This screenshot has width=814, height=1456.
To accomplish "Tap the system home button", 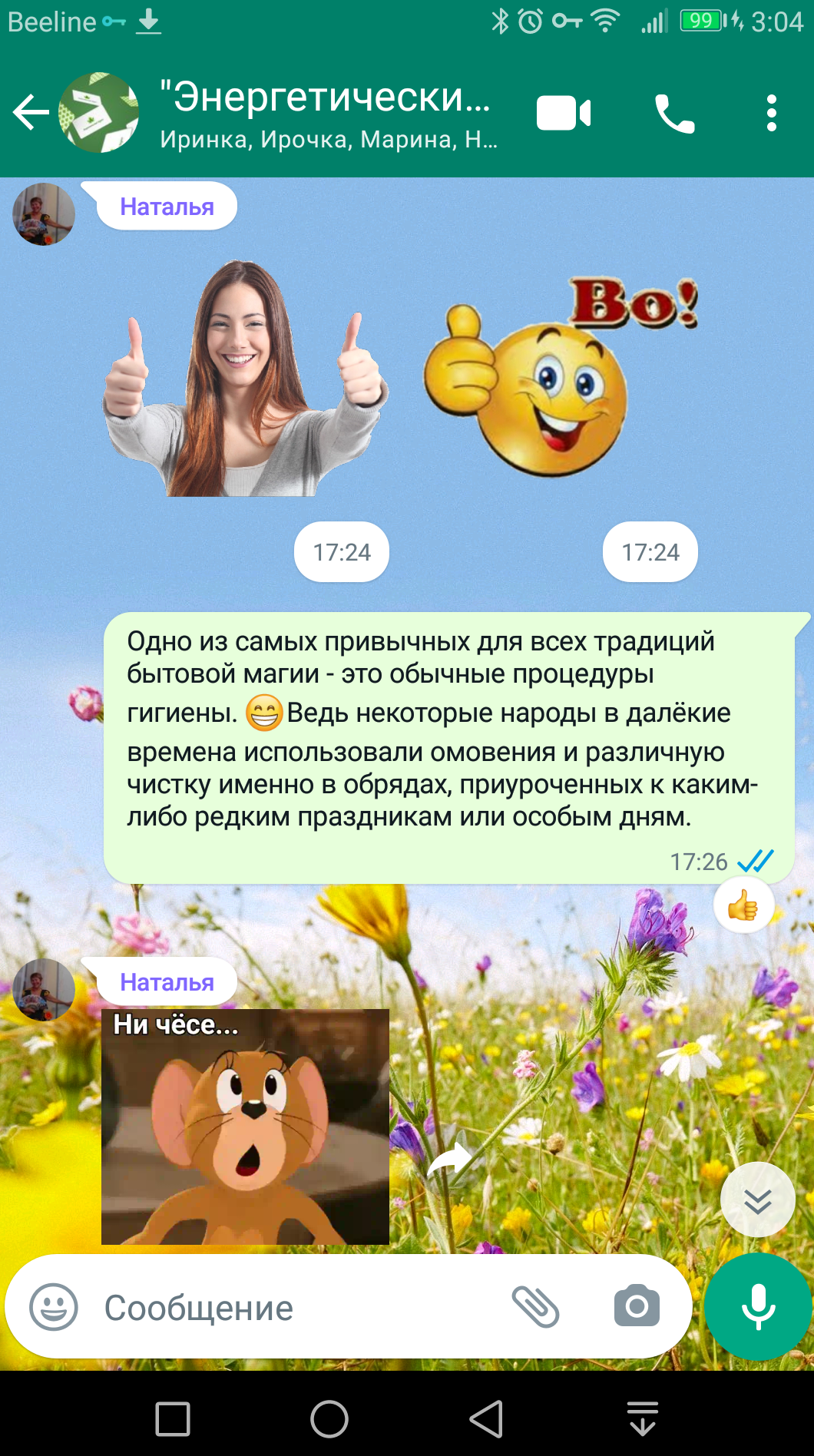I will 329,1418.
